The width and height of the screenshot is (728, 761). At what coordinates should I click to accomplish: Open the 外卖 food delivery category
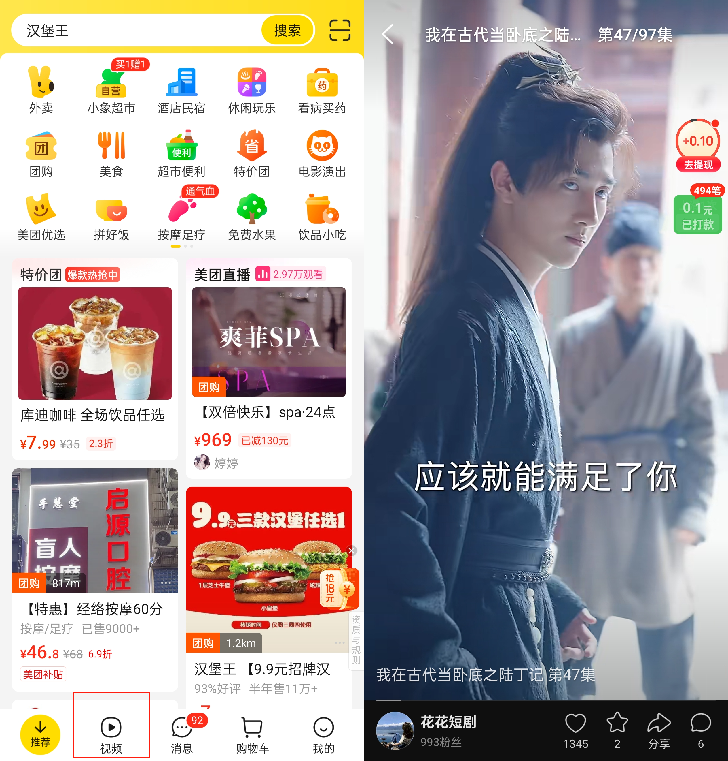(41, 89)
